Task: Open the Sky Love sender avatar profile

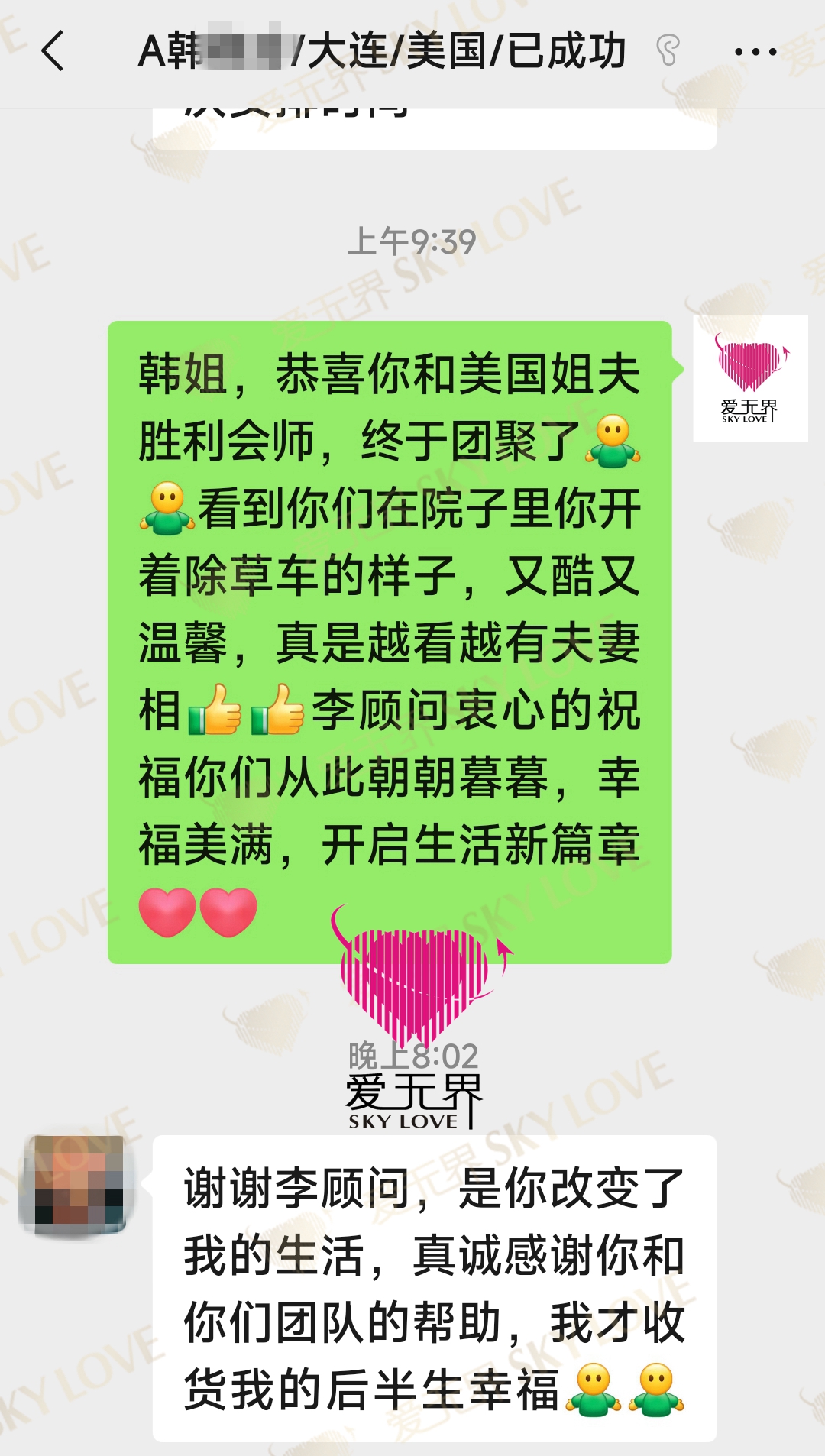Action: click(749, 379)
